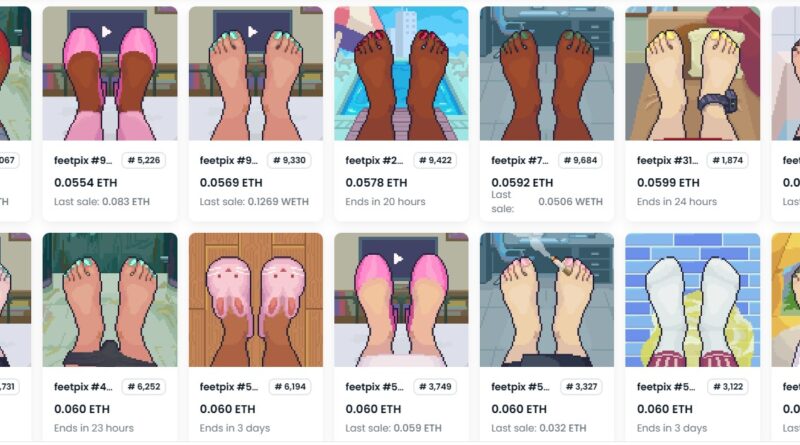The height and width of the screenshot is (445, 800).
Task: Open feetpix card ranked #1,874
Action: point(692,75)
